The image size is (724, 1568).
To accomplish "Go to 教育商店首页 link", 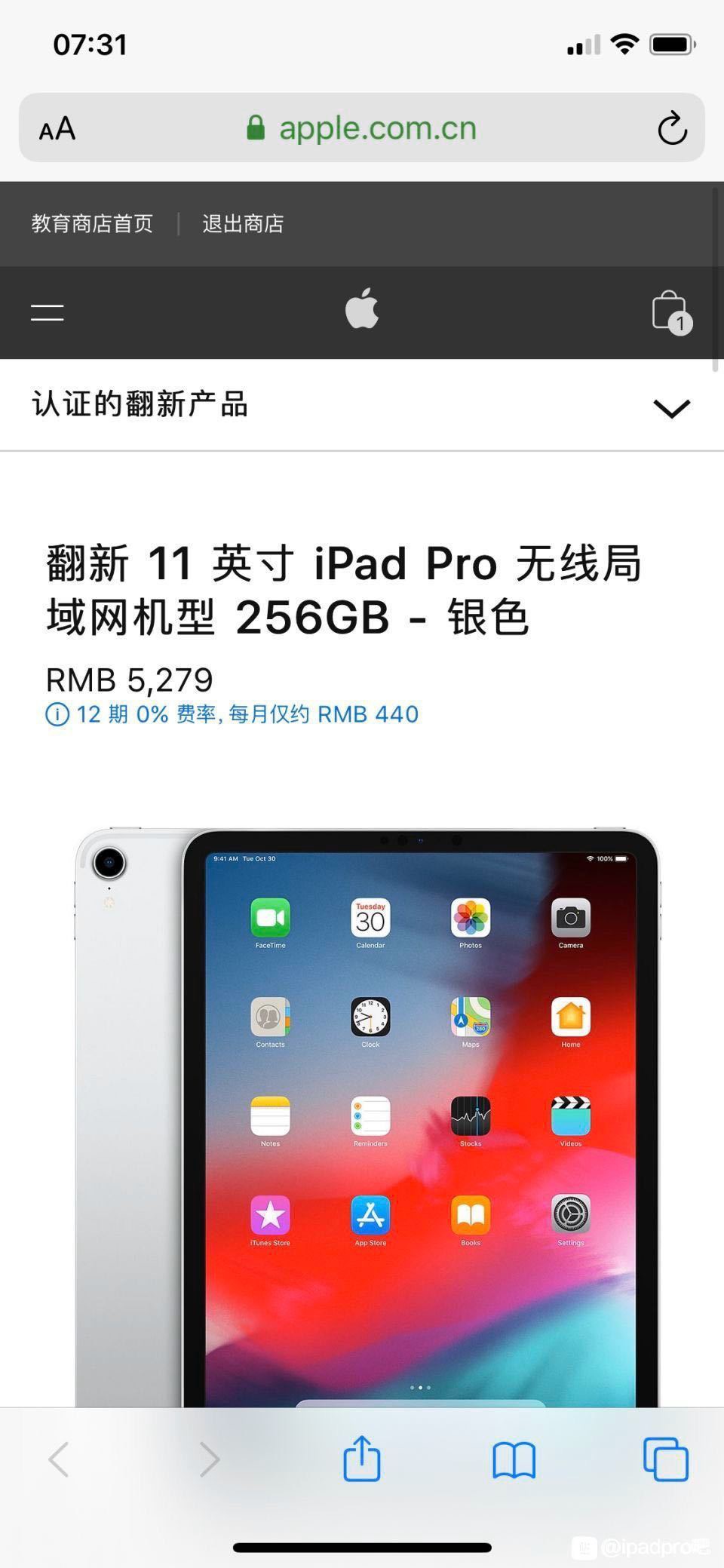I will coord(92,223).
